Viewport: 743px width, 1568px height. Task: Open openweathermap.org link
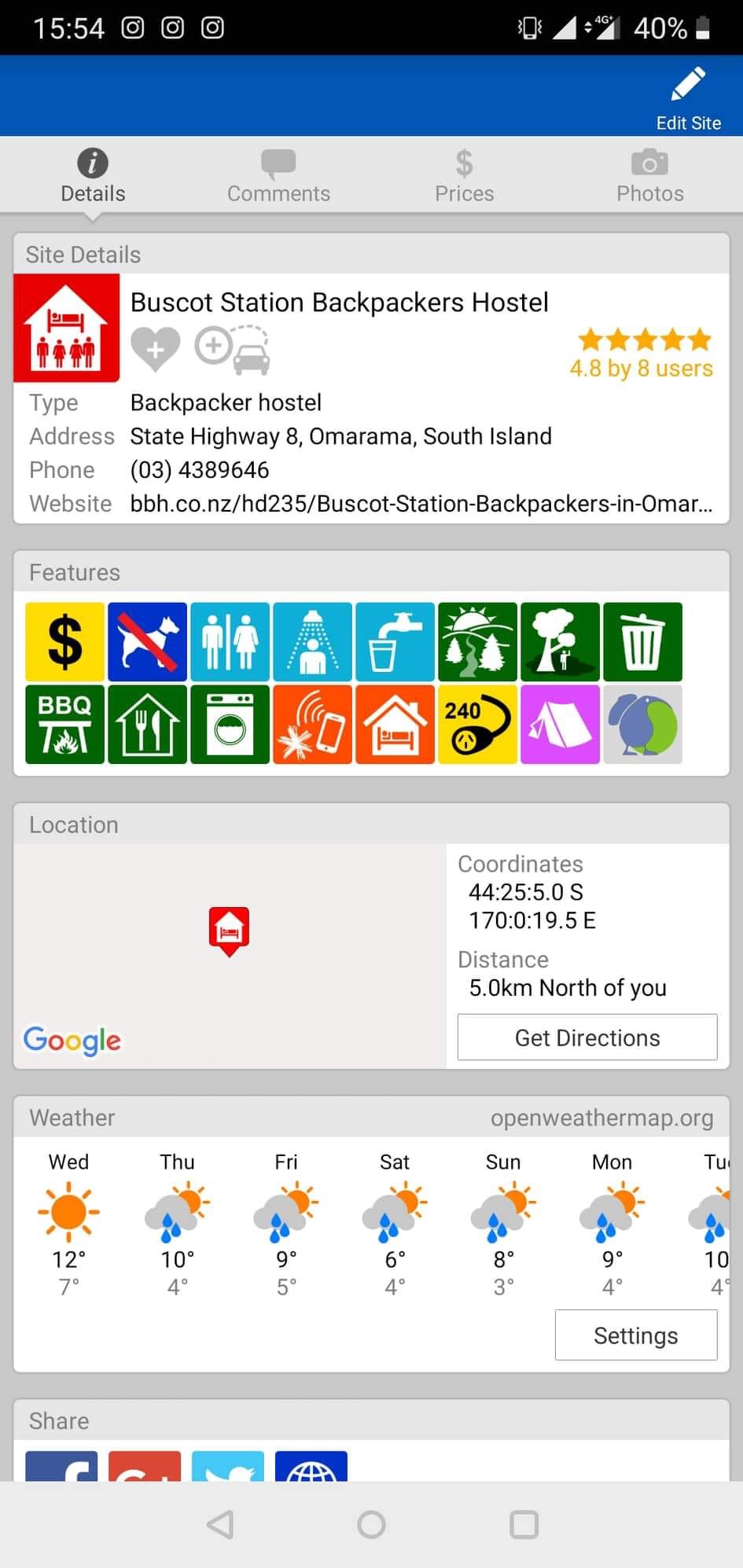click(x=602, y=1118)
